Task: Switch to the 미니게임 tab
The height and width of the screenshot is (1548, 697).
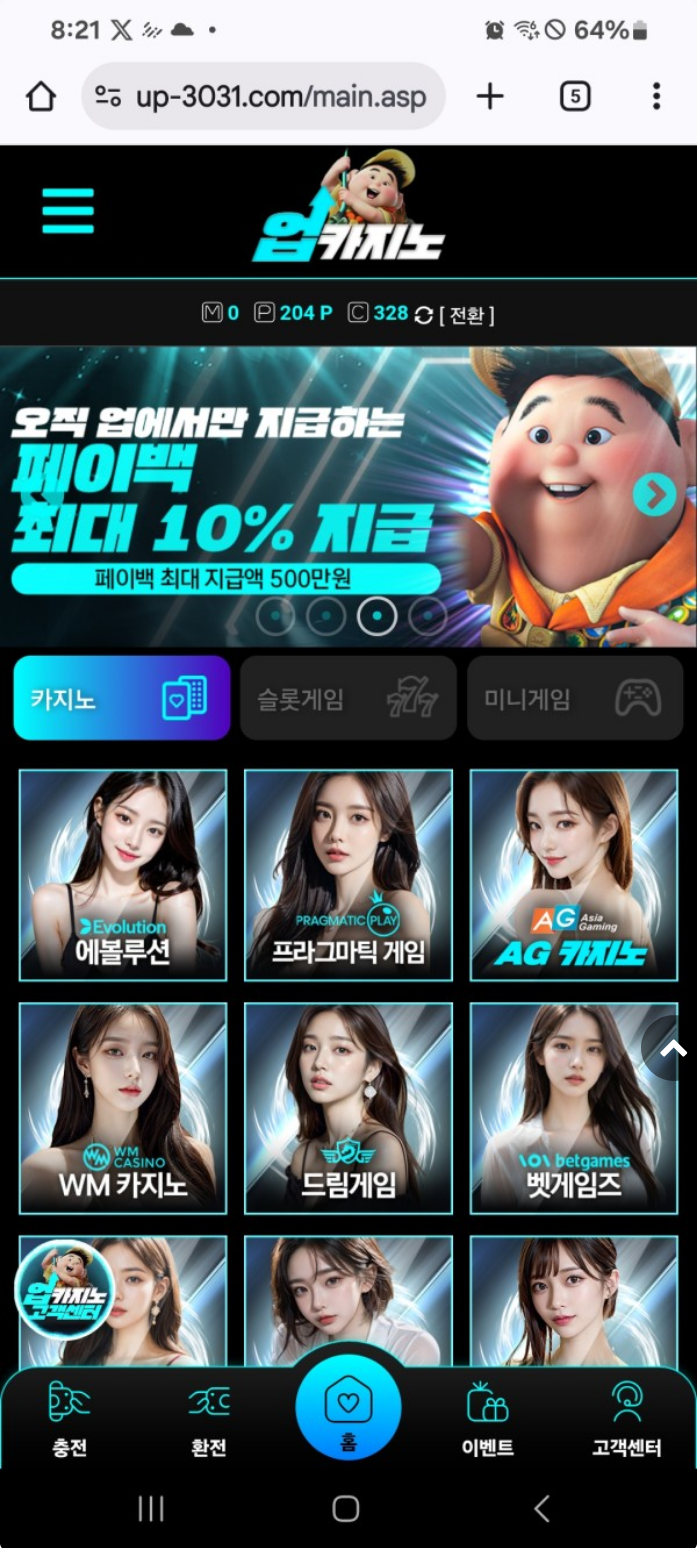Action: 574,698
